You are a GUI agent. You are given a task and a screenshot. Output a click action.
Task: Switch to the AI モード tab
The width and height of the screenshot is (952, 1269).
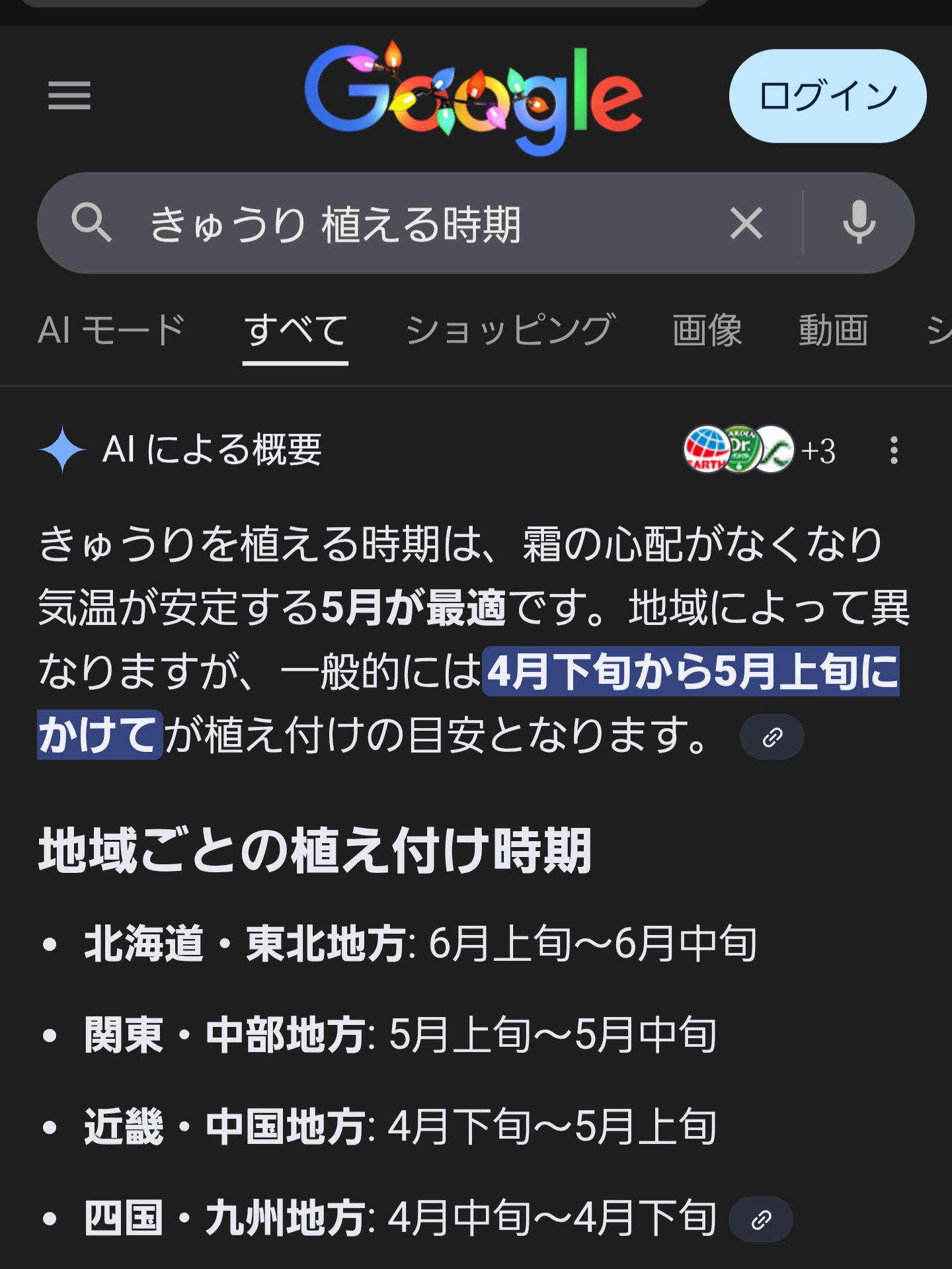click(x=111, y=330)
